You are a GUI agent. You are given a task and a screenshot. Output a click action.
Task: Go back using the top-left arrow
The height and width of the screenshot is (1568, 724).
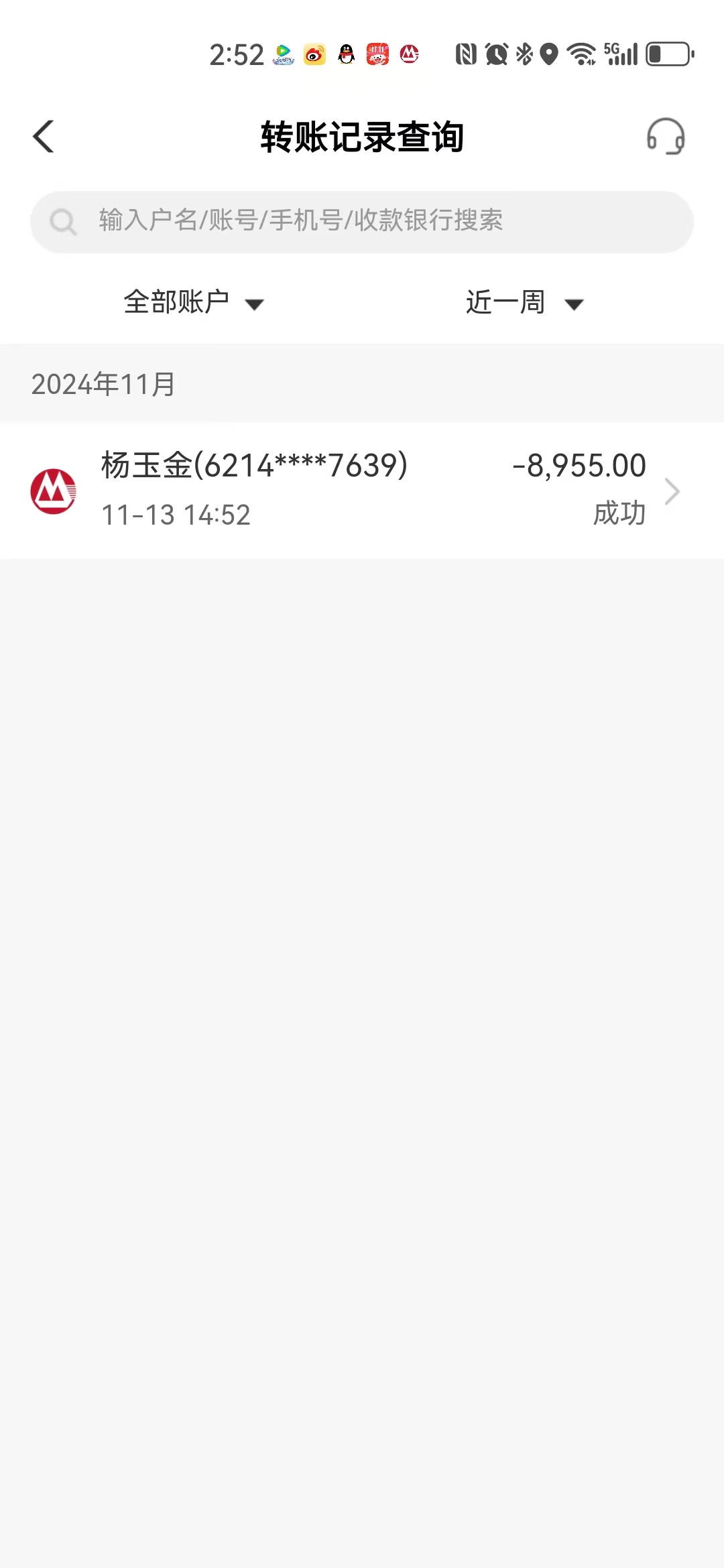point(44,137)
